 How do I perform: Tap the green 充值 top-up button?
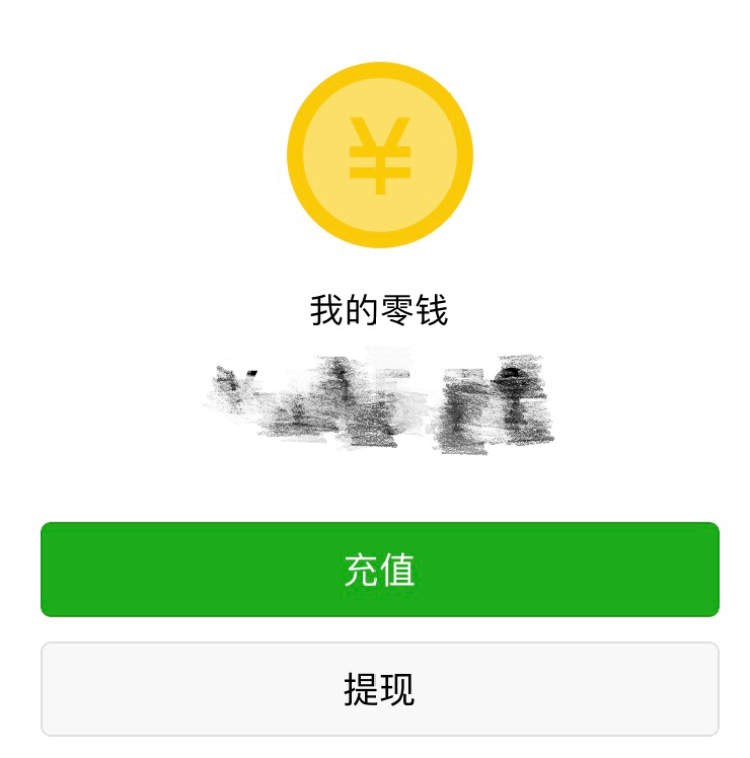click(x=379, y=569)
